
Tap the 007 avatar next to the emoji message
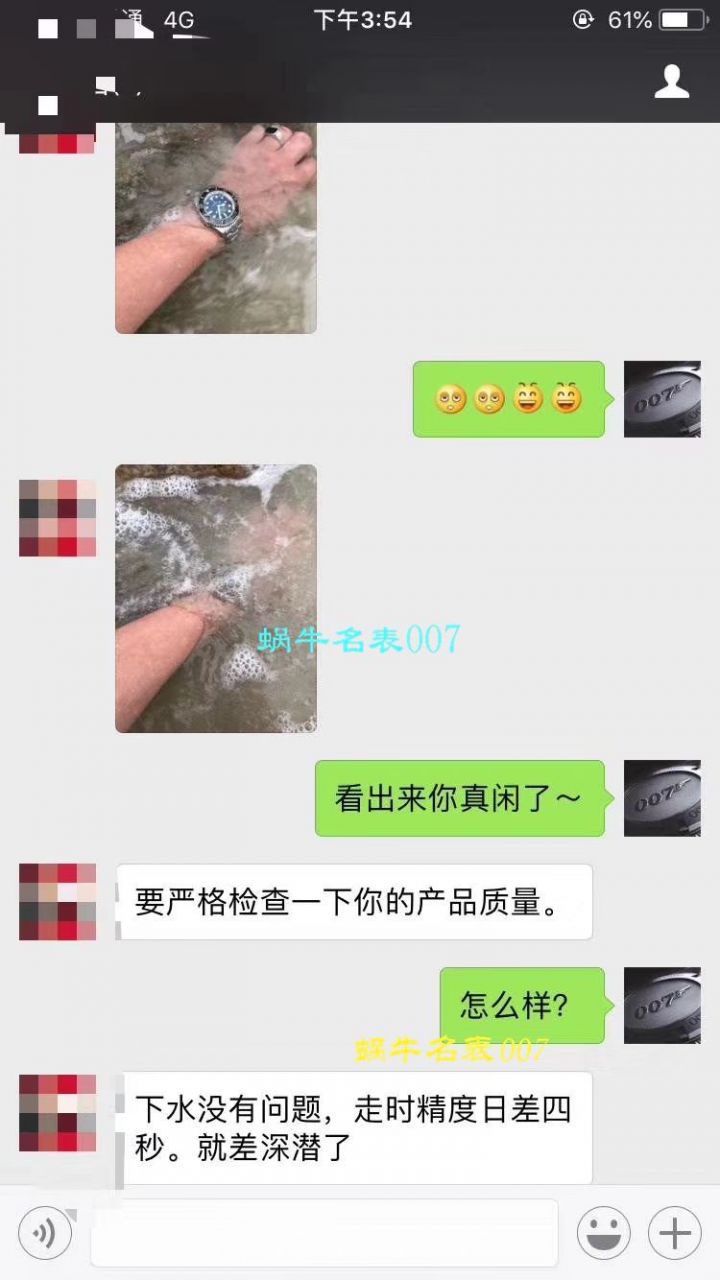(x=662, y=399)
